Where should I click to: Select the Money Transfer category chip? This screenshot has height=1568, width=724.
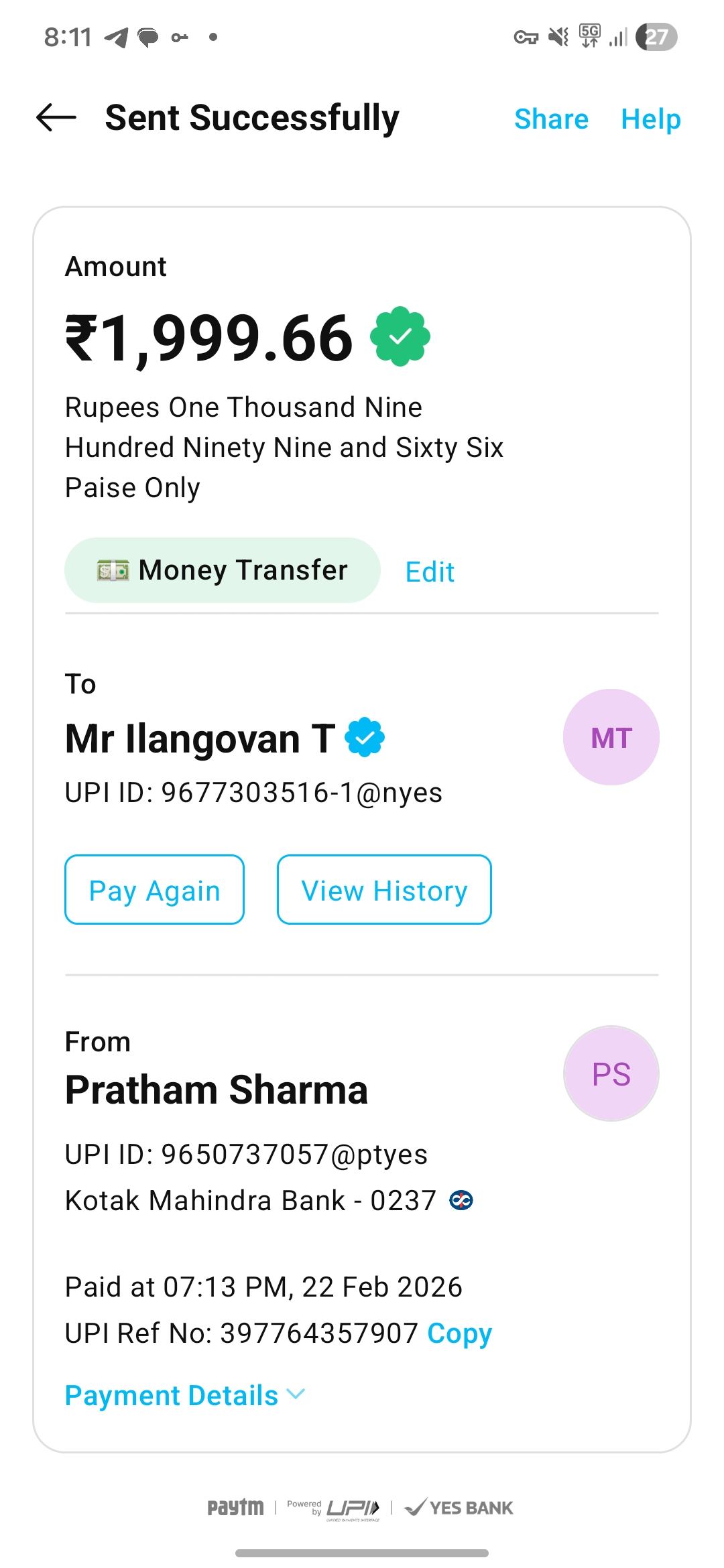pyautogui.click(x=223, y=570)
